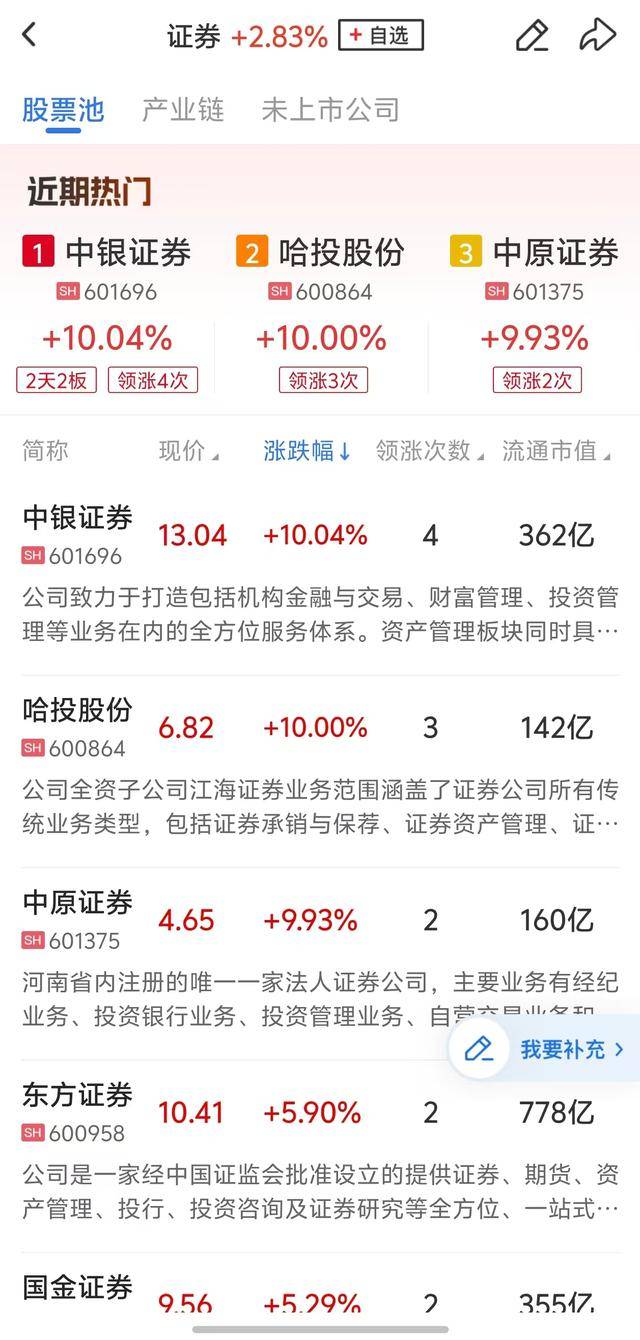
Task: Select the 股票池 tab
Action: pyautogui.click(x=63, y=109)
